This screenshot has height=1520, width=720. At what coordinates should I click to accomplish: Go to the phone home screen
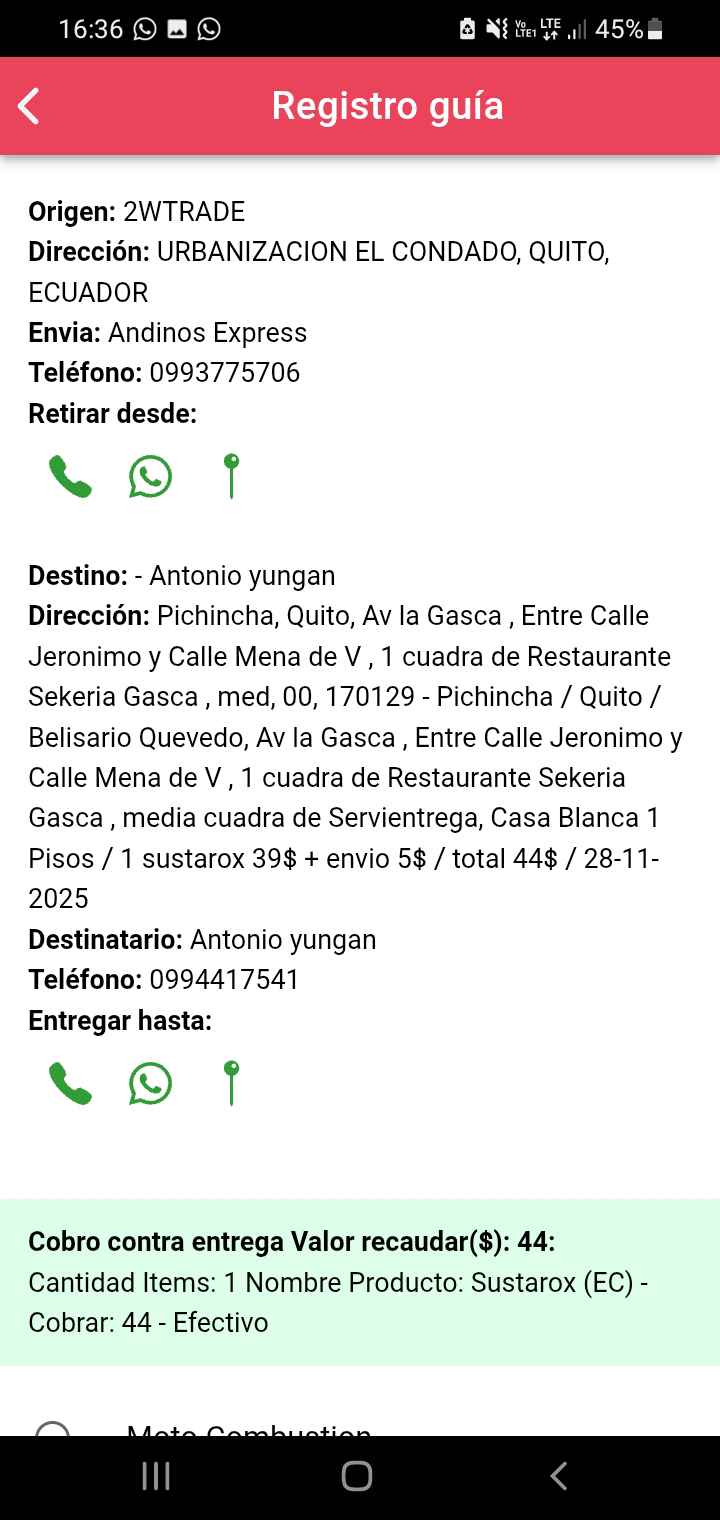pos(357,1476)
